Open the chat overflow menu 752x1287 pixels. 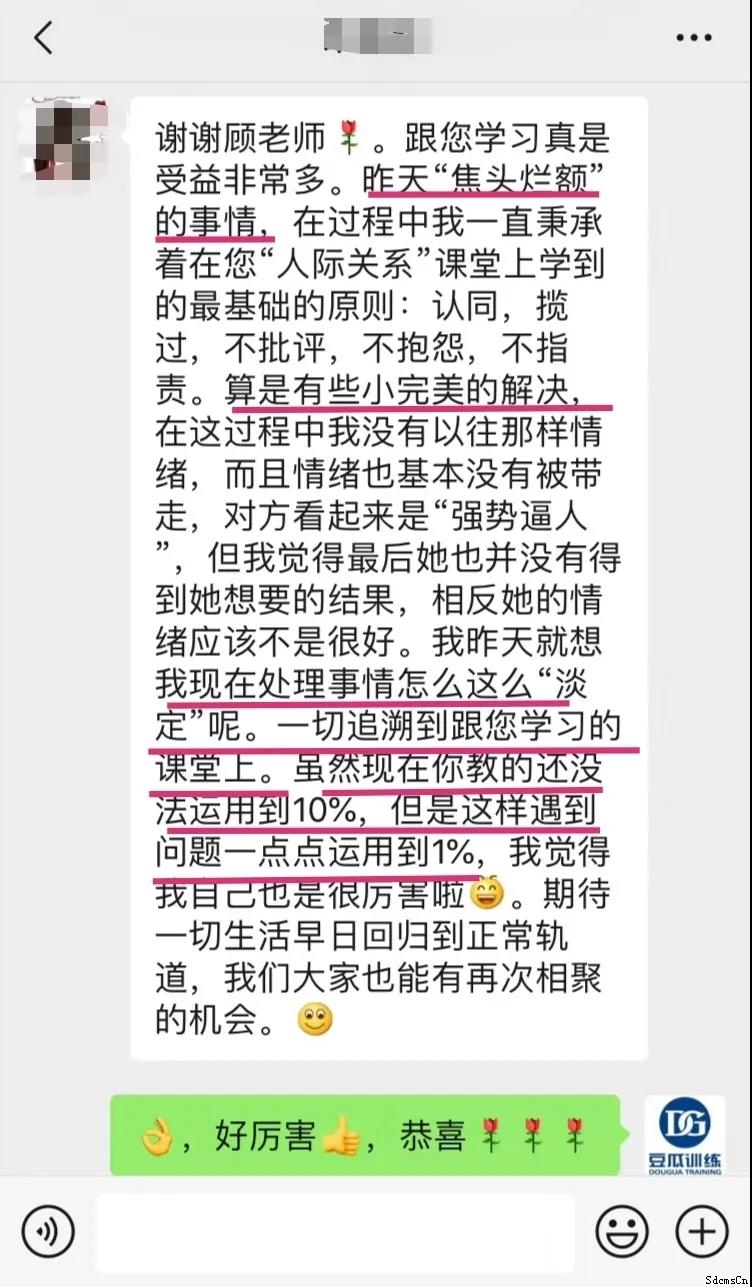(693, 39)
